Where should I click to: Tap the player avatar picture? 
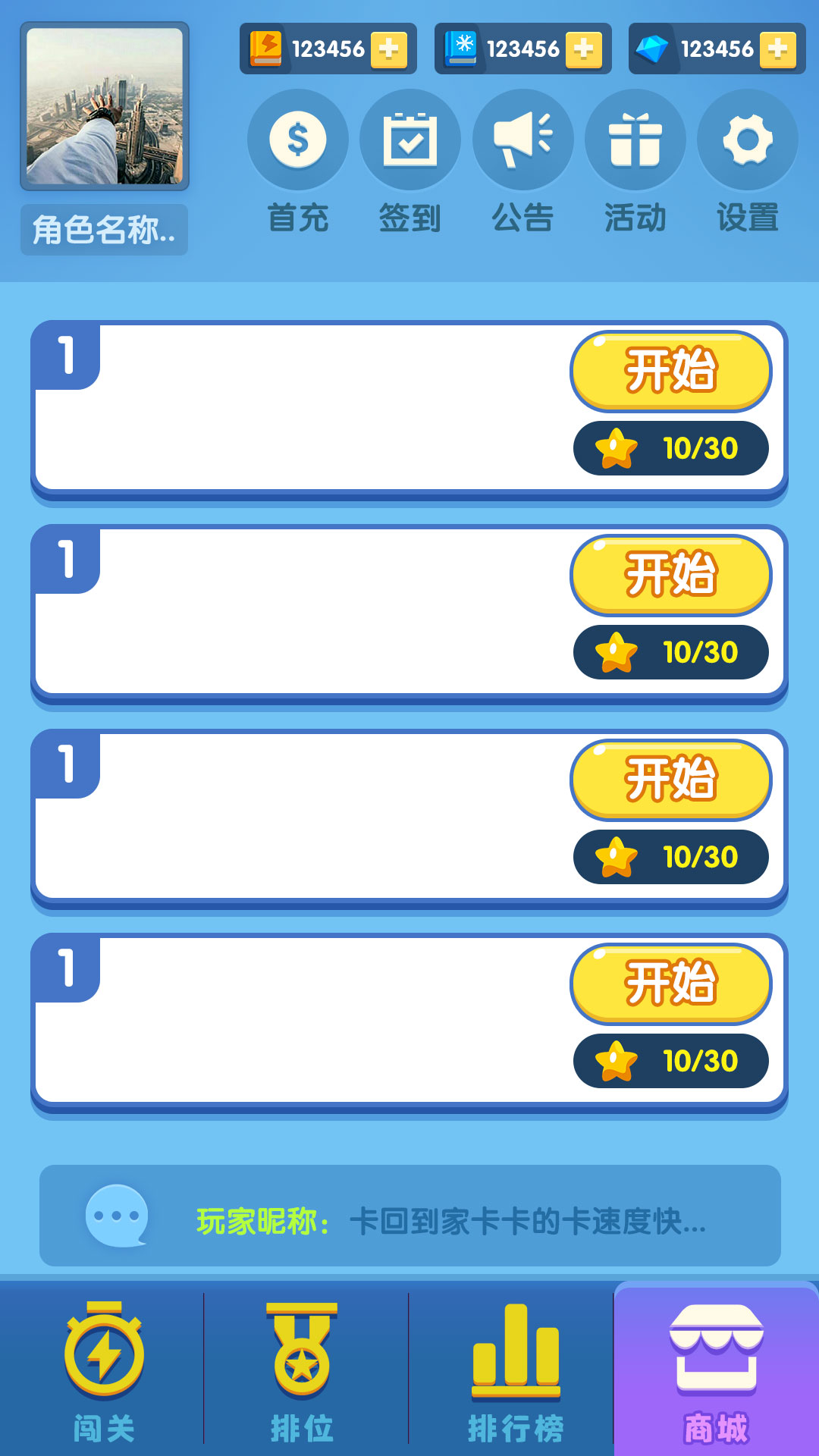[105, 106]
